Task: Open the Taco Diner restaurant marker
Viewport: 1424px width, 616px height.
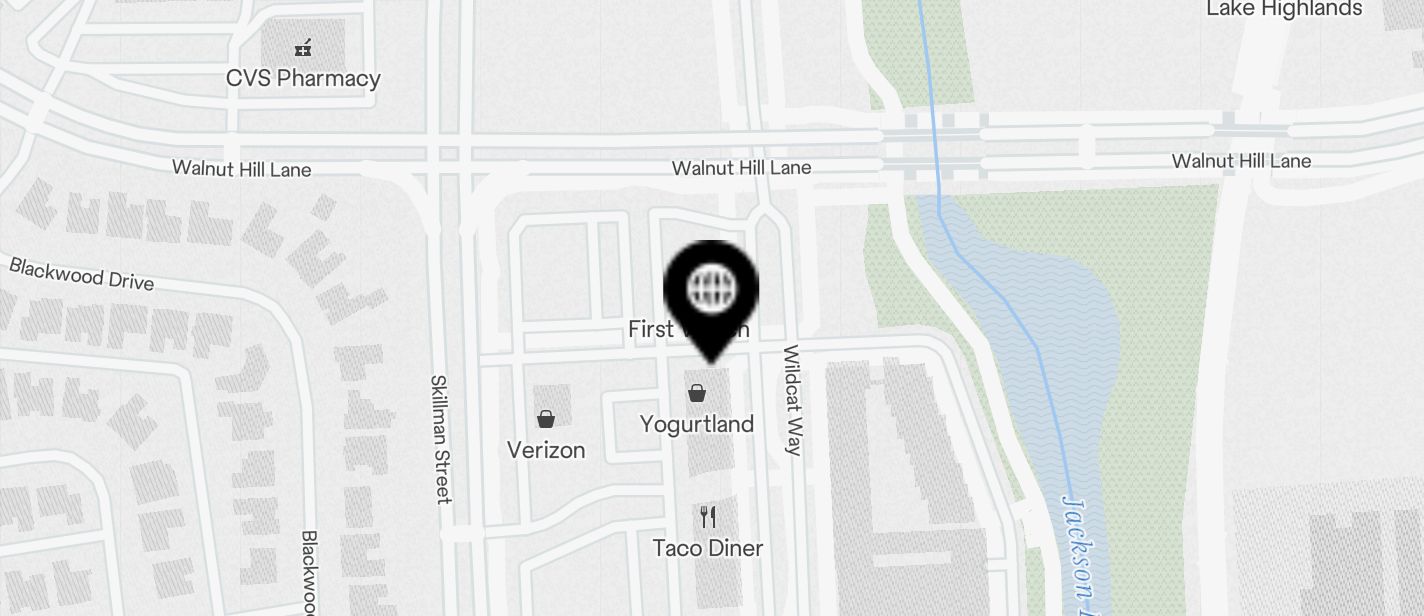Action: click(x=708, y=517)
